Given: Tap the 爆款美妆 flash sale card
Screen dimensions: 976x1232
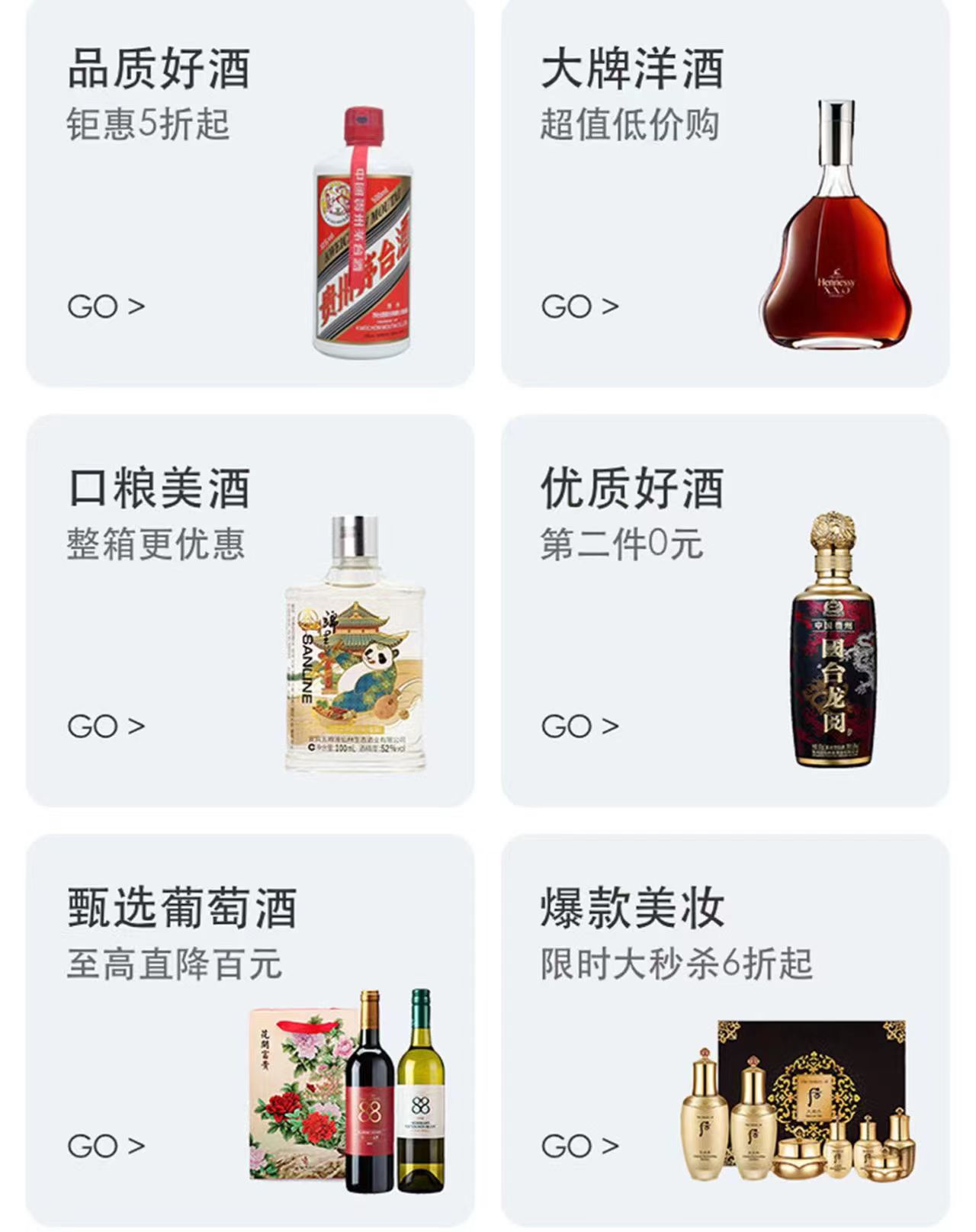Looking at the screenshot, I should pyautogui.click(x=724, y=1029).
